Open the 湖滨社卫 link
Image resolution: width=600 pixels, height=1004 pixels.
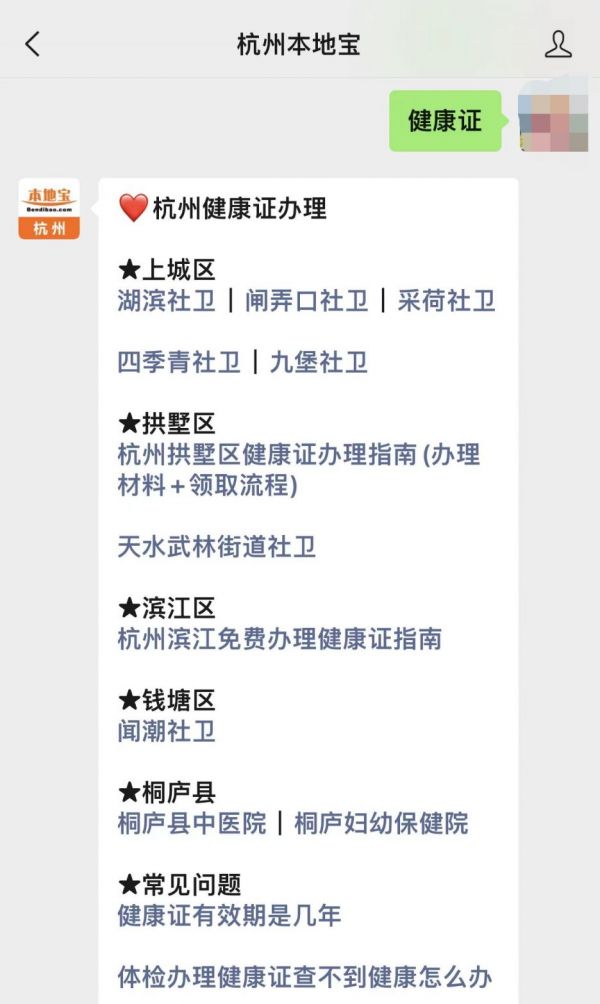(166, 301)
